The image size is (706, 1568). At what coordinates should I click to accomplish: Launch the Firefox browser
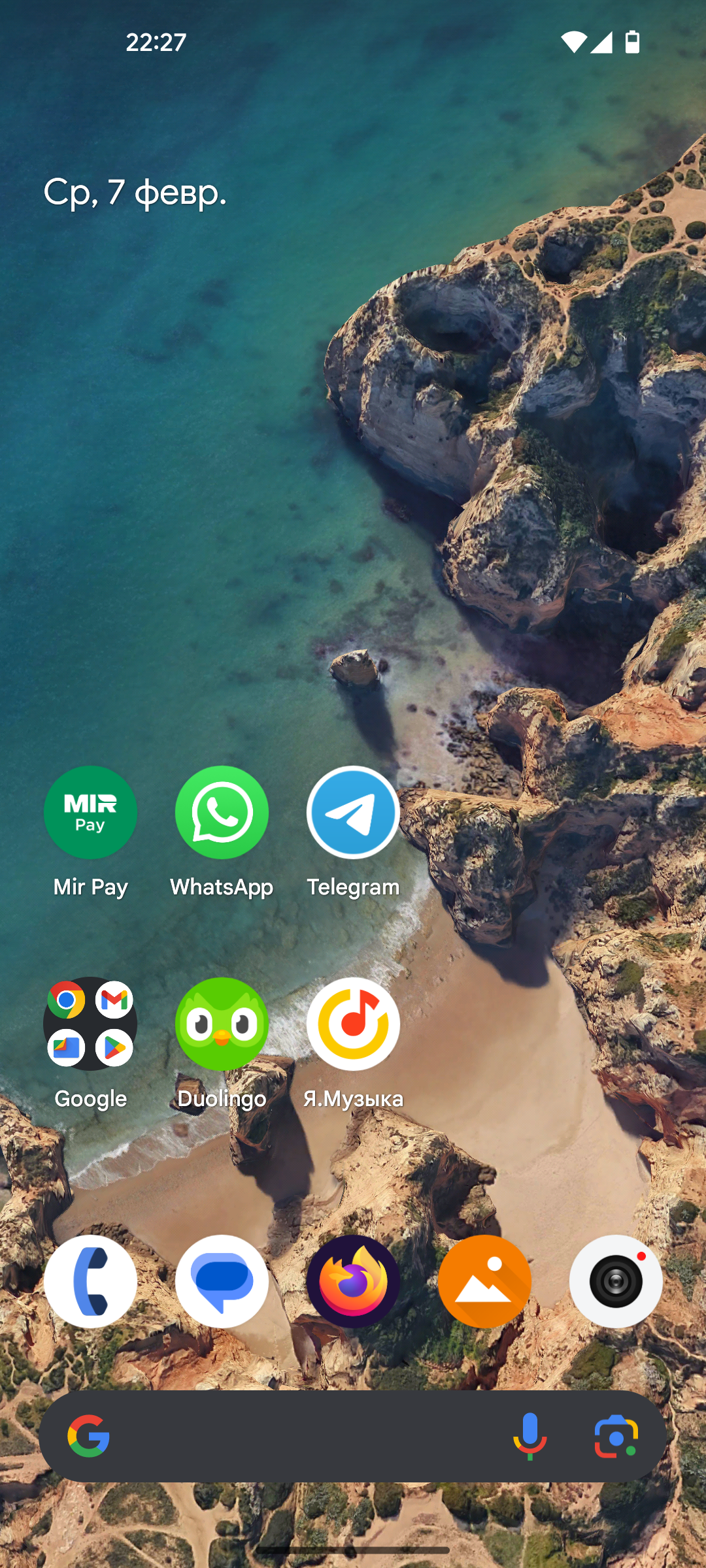[353, 1281]
